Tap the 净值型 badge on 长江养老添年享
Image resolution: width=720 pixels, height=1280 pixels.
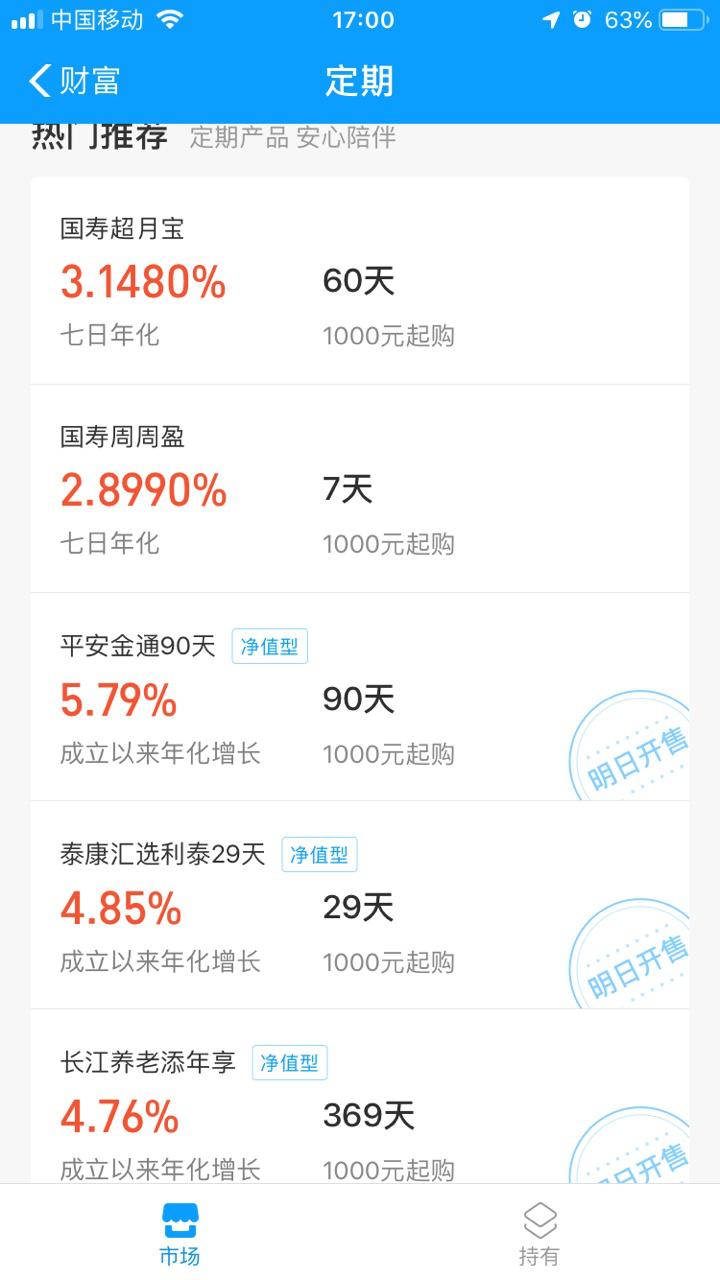289,1062
